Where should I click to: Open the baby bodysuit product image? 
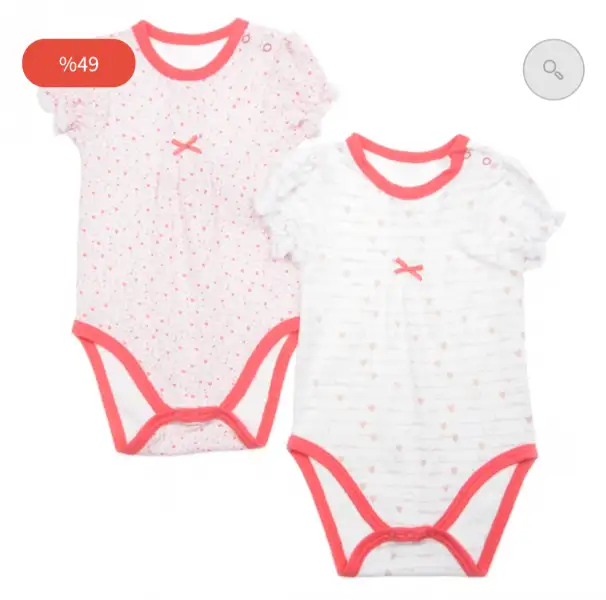[300, 320]
